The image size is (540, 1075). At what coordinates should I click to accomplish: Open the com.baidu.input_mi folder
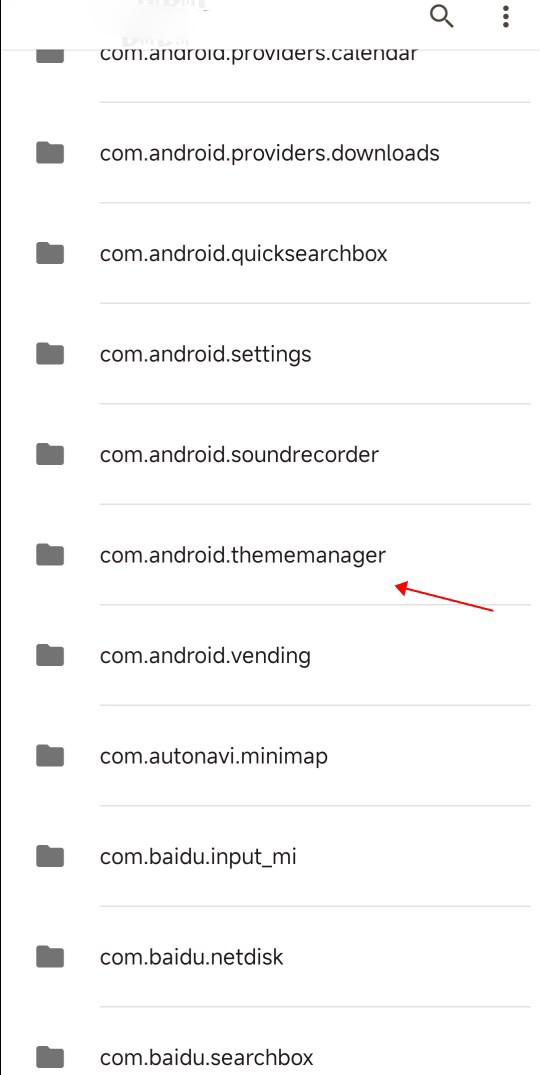270,856
